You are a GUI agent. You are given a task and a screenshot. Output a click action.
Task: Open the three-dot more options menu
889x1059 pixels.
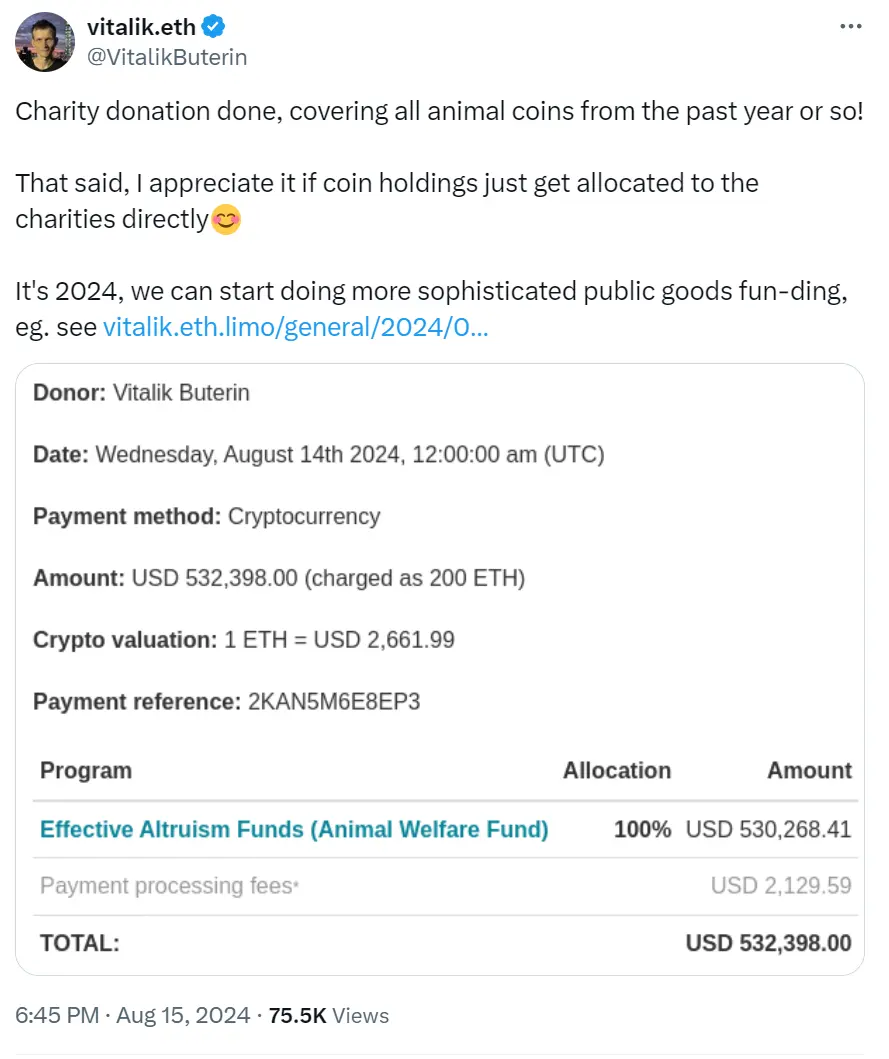[853, 26]
